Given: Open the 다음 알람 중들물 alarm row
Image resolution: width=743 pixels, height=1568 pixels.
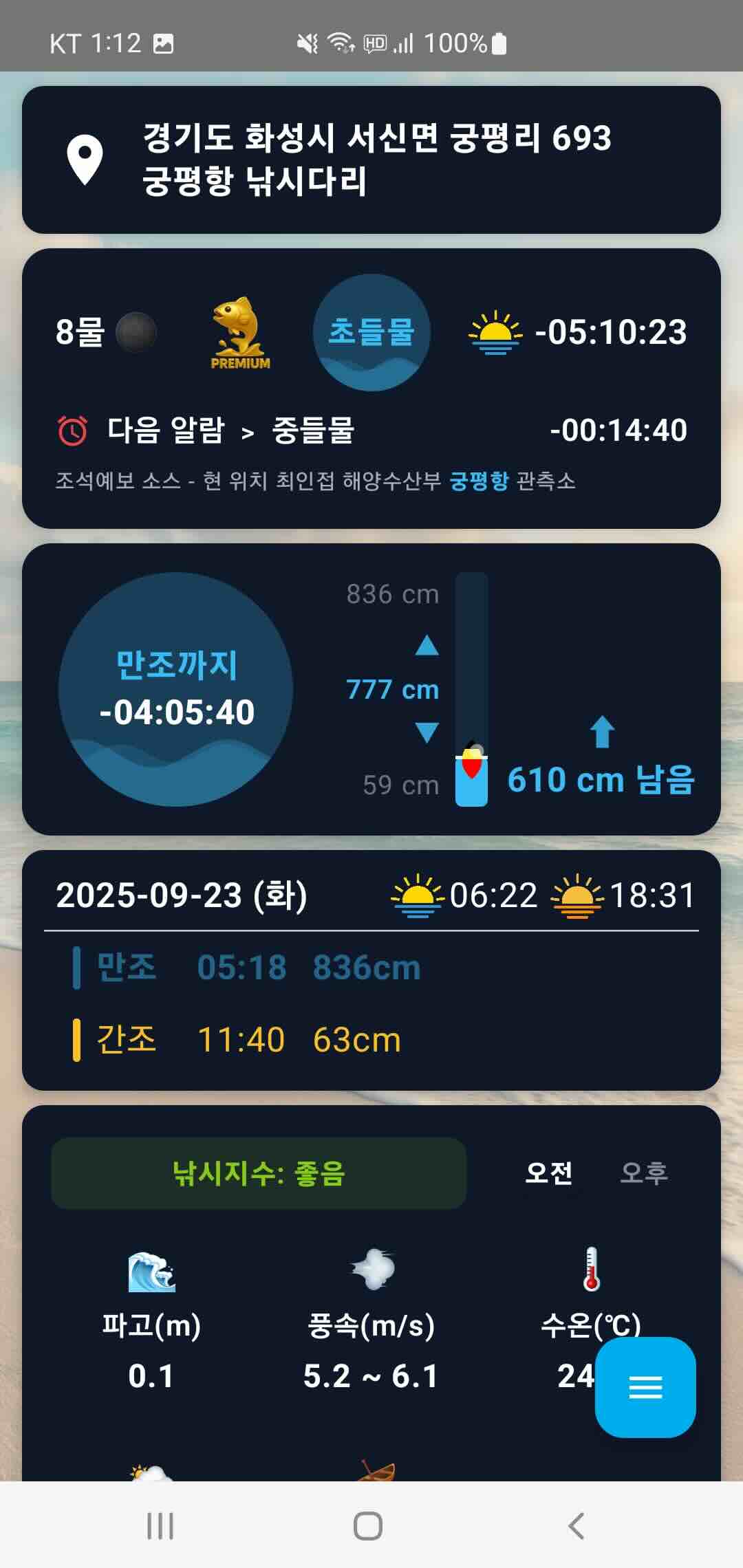Looking at the screenshot, I should point(371,431).
